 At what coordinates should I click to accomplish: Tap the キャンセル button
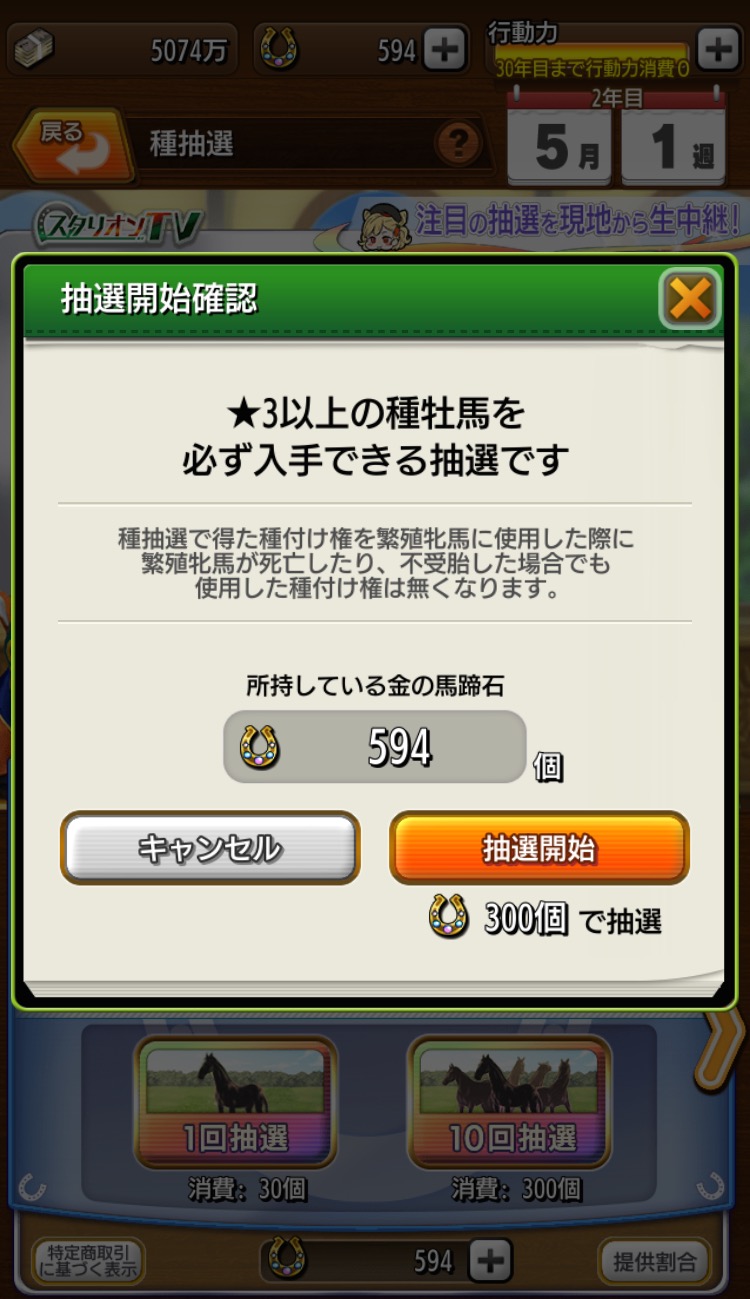pyautogui.click(x=210, y=848)
